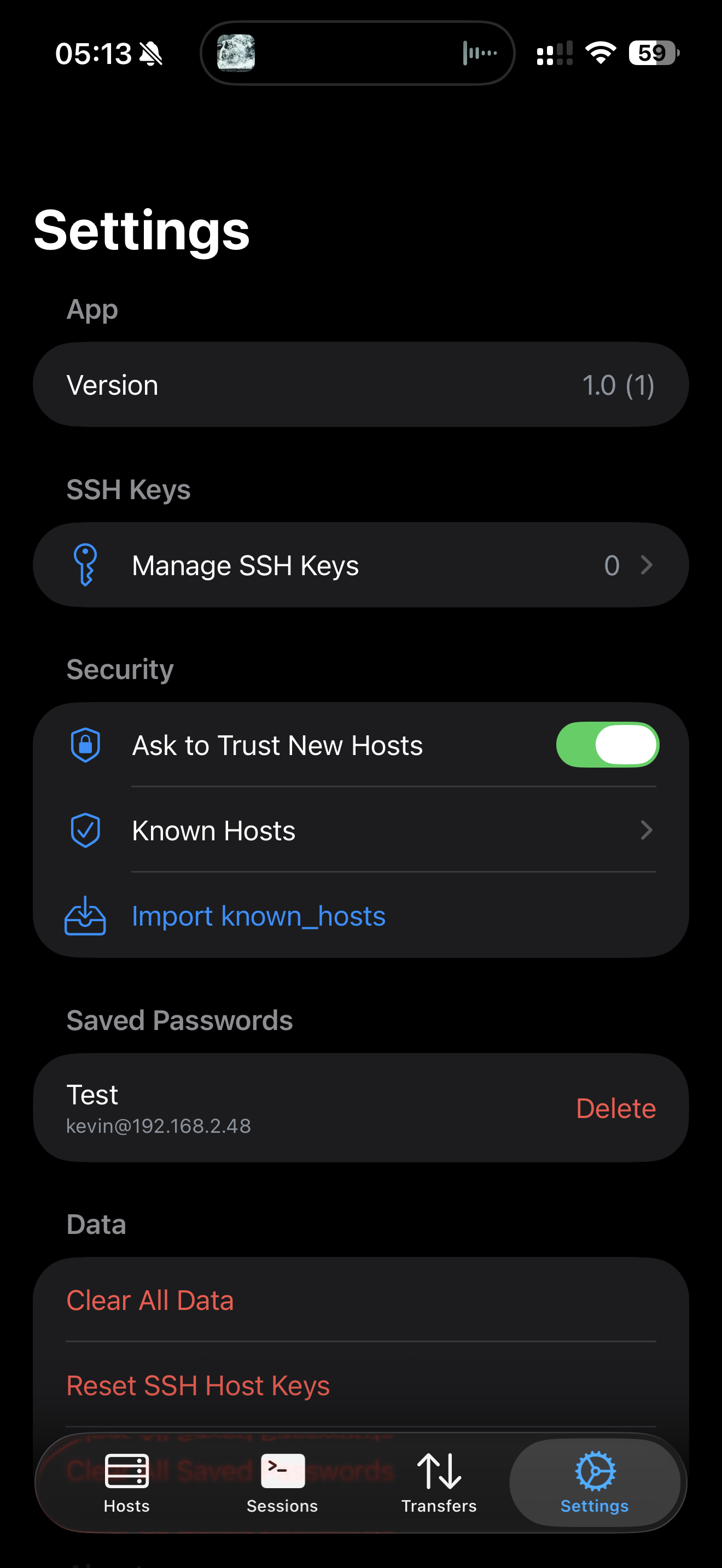The height and width of the screenshot is (1568, 722).
Task: Delete the saved Test password
Action: click(x=615, y=1108)
